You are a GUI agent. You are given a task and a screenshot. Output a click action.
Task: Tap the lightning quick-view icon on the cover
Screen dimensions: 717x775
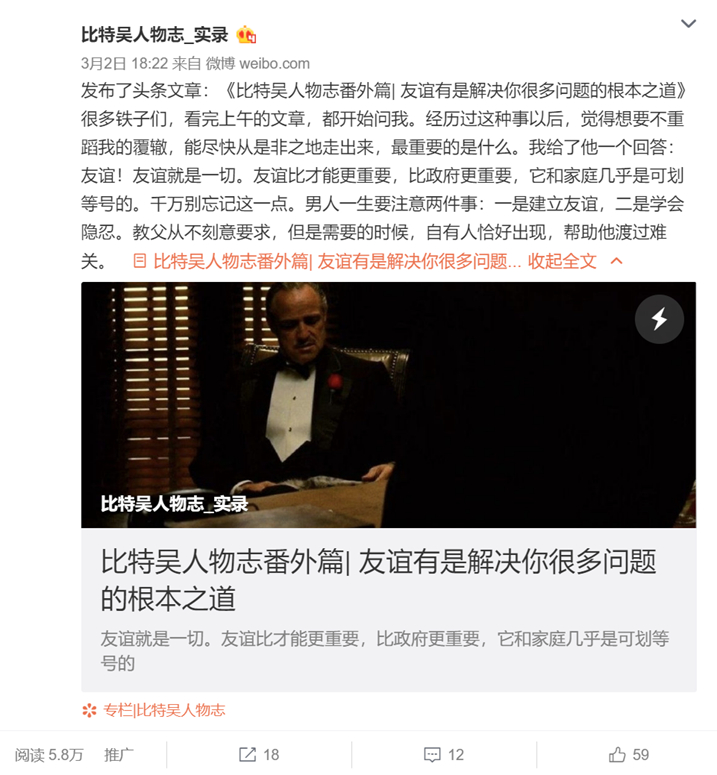coord(659,320)
